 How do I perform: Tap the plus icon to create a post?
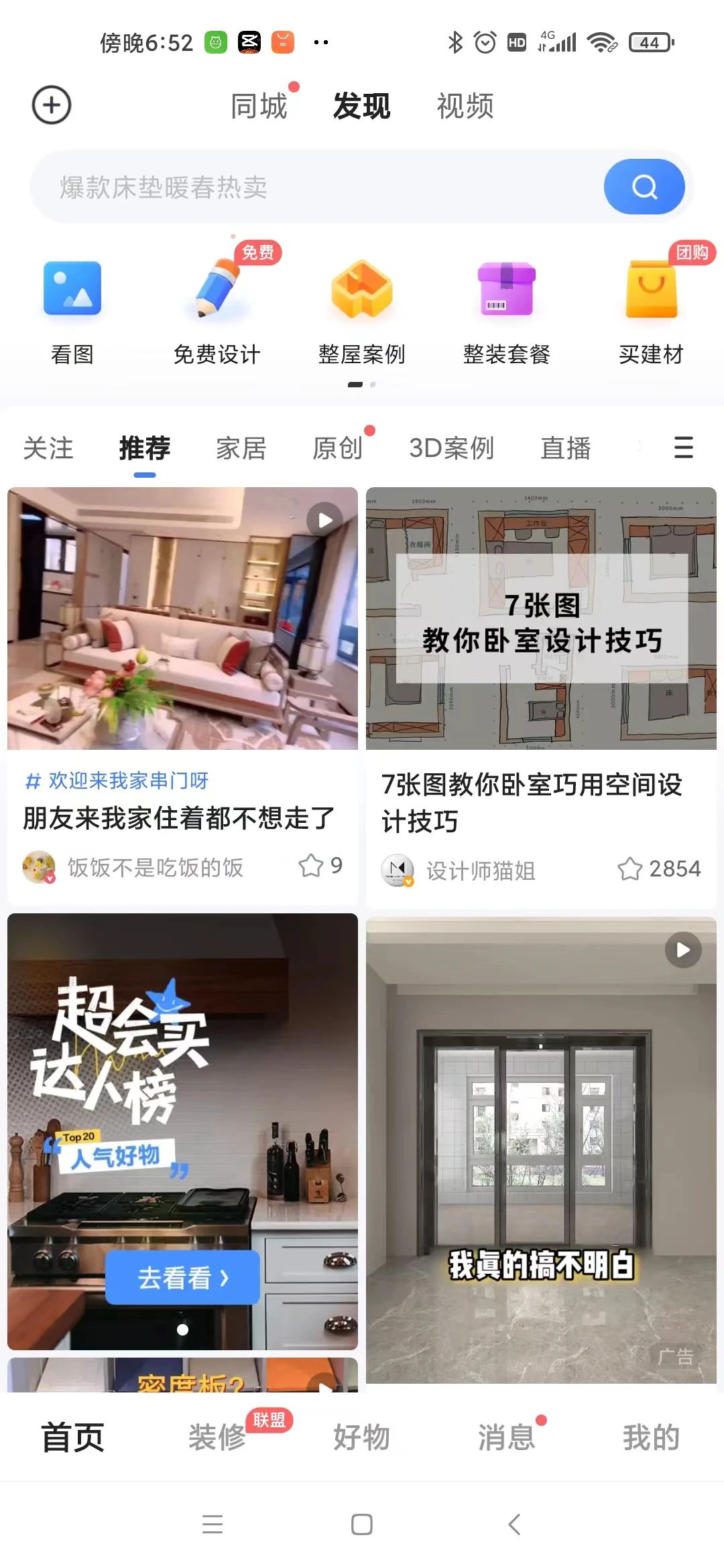52,105
